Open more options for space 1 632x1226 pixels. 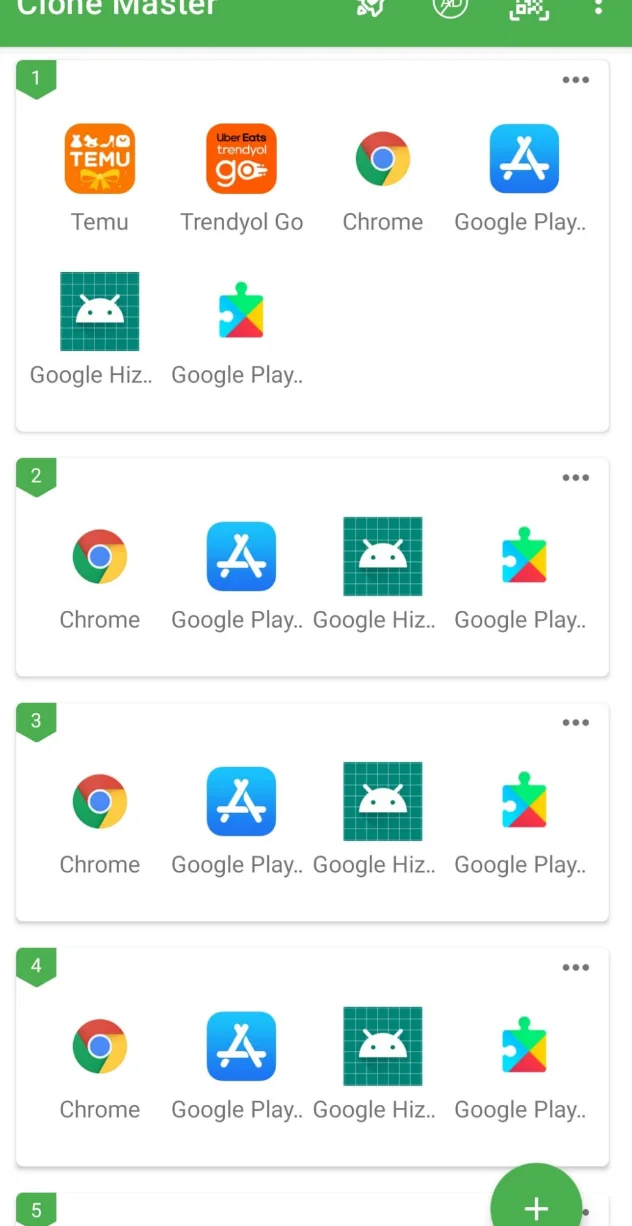point(575,80)
